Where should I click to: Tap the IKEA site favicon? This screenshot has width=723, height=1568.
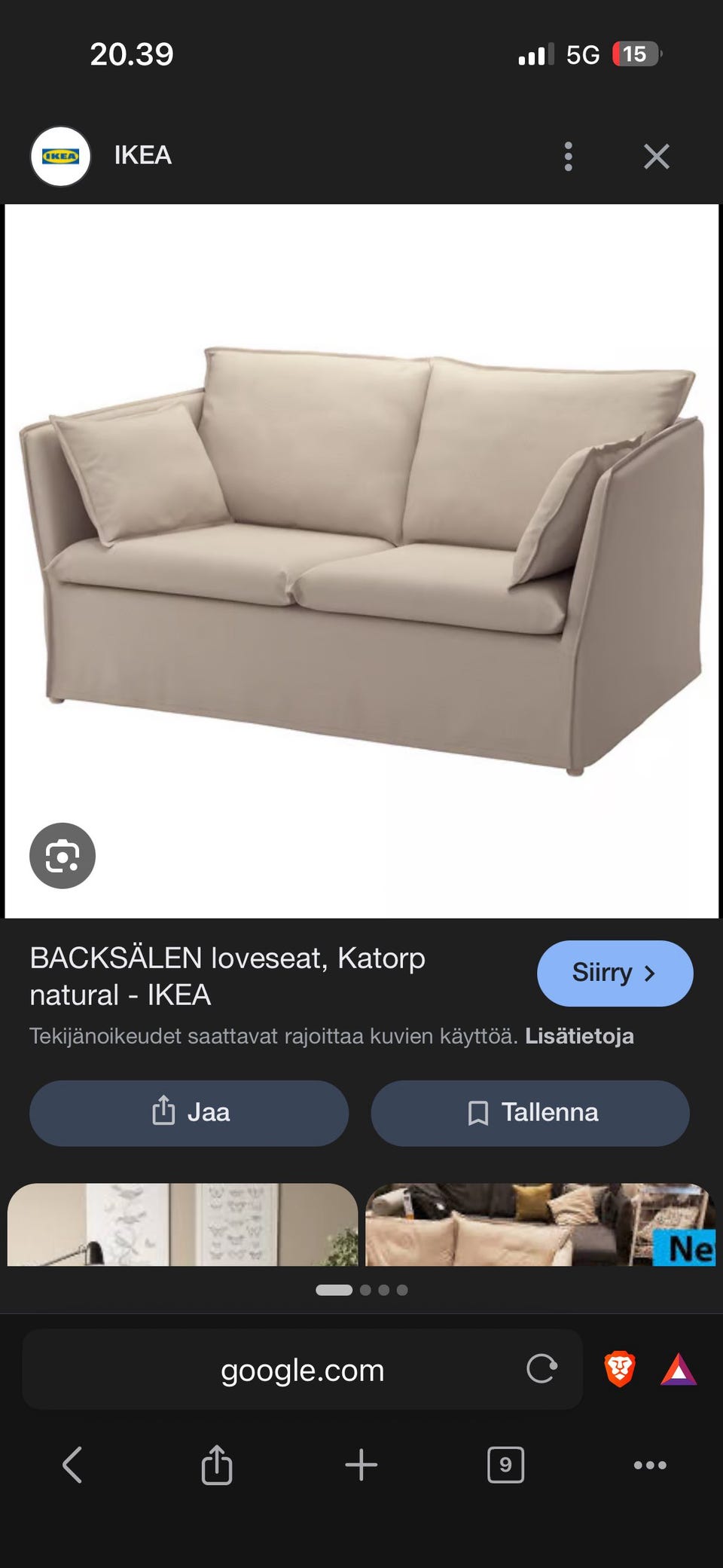pos(60,156)
